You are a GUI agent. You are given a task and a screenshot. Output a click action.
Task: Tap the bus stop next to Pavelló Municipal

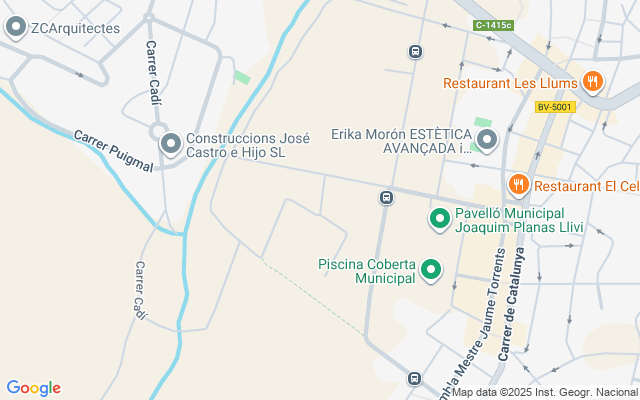point(386,197)
